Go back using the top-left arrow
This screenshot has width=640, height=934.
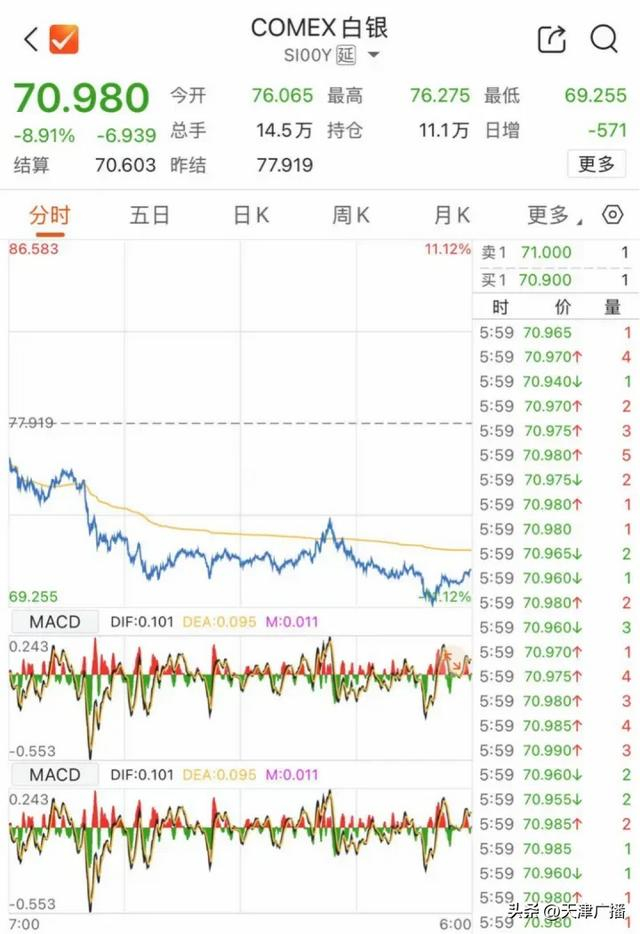click(30, 39)
